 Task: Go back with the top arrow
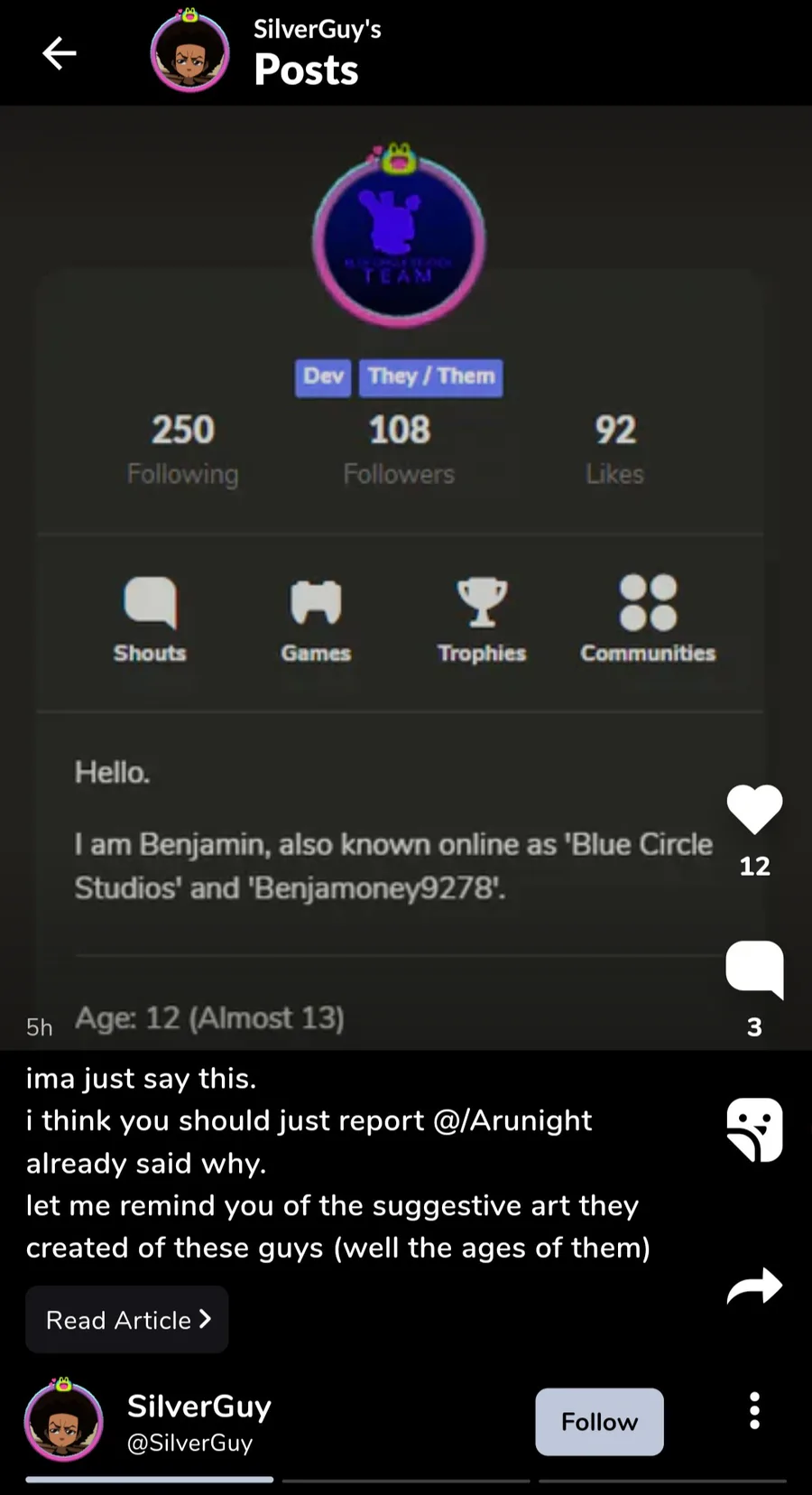pos(60,53)
